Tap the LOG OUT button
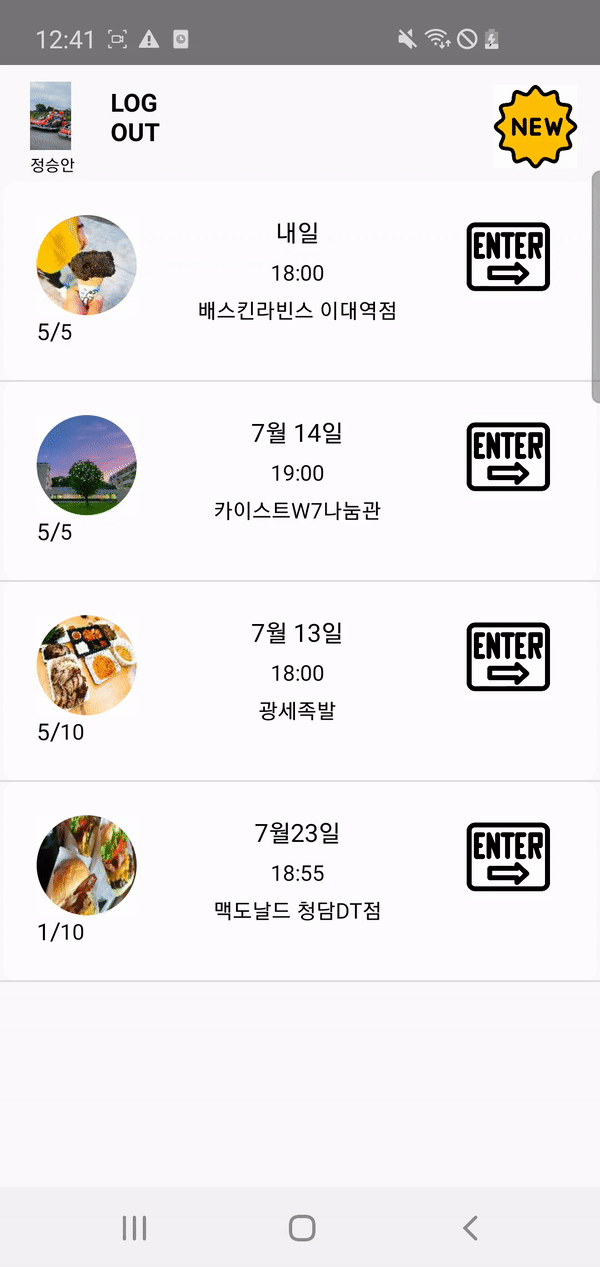 coord(134,118)
